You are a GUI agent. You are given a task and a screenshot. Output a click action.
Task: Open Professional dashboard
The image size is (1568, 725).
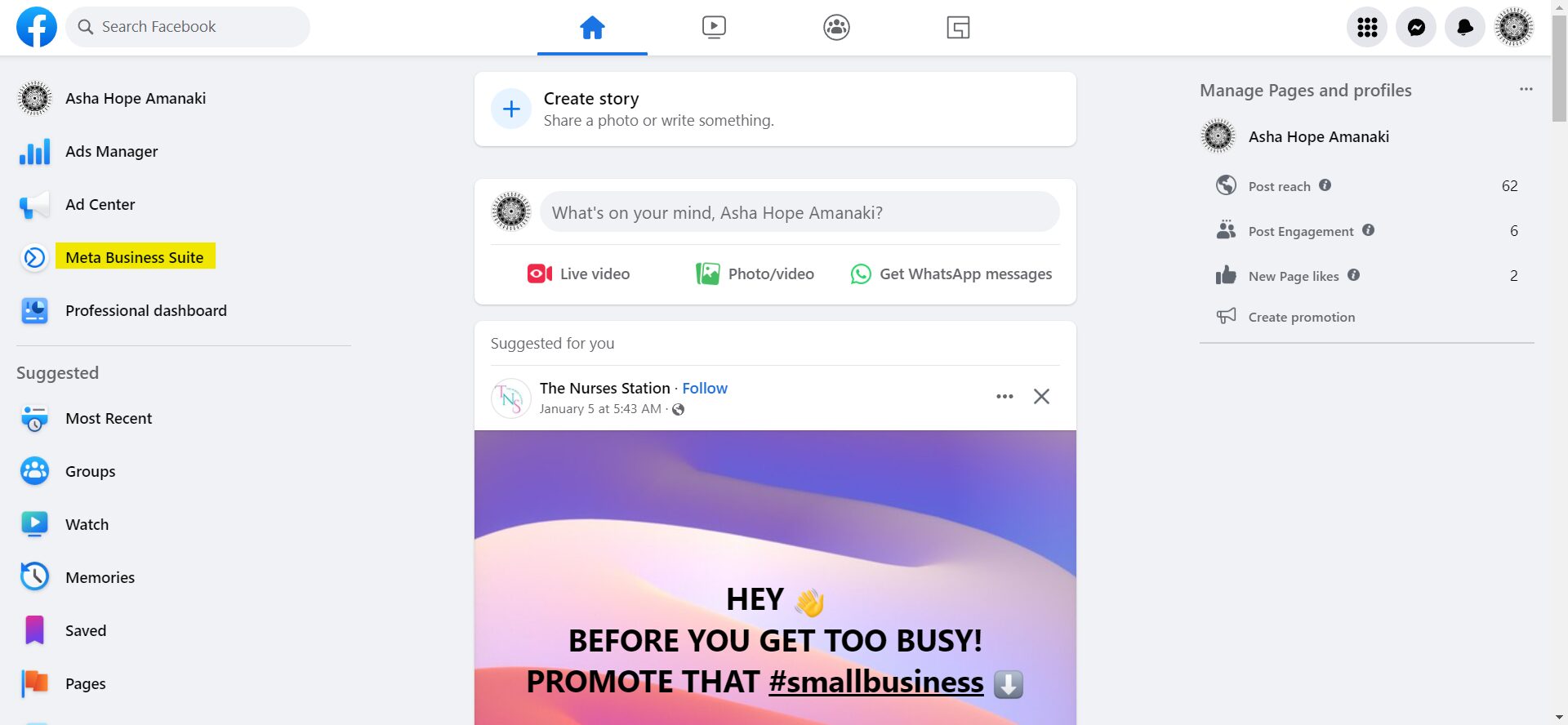(x=145, y=311)
